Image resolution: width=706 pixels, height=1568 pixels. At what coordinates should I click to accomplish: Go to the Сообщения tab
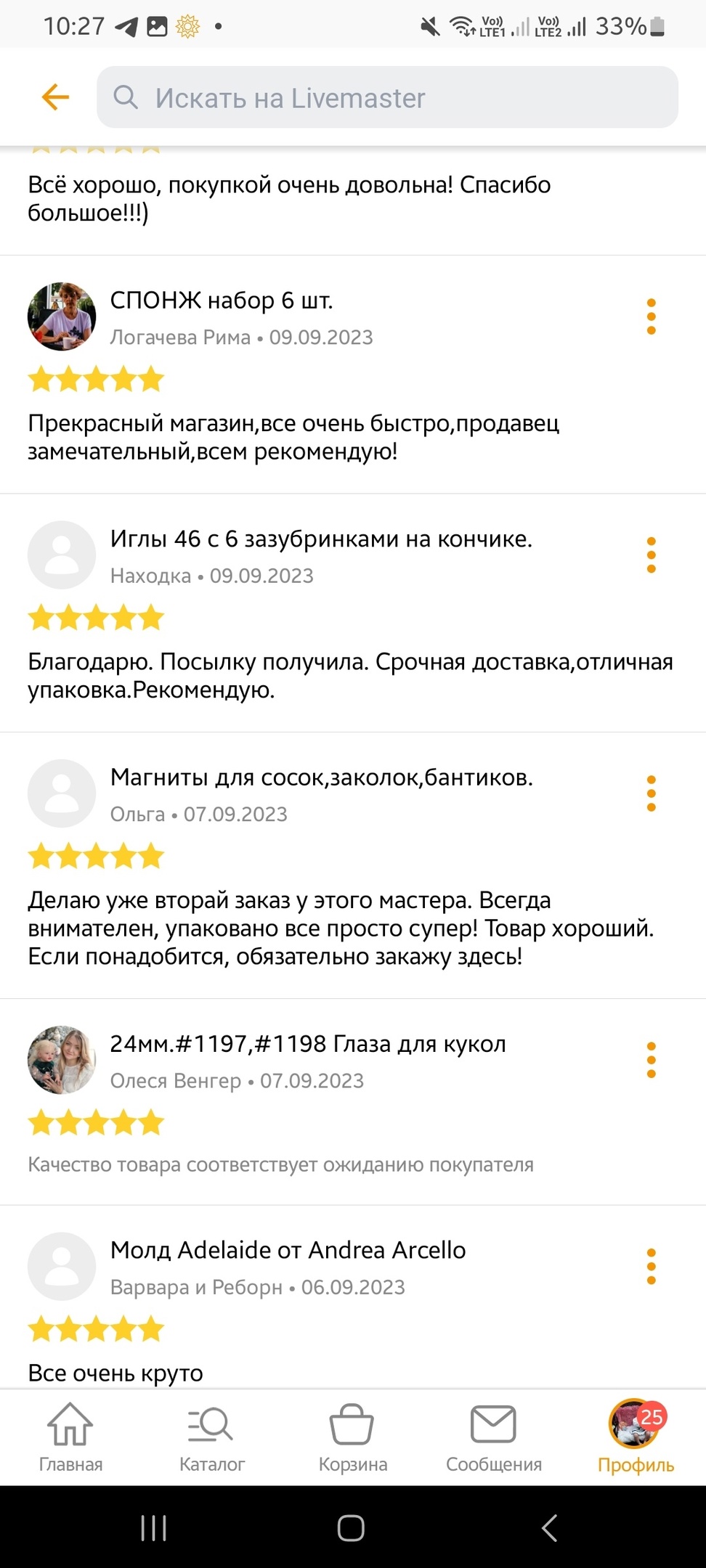(x=494, y=1437)
